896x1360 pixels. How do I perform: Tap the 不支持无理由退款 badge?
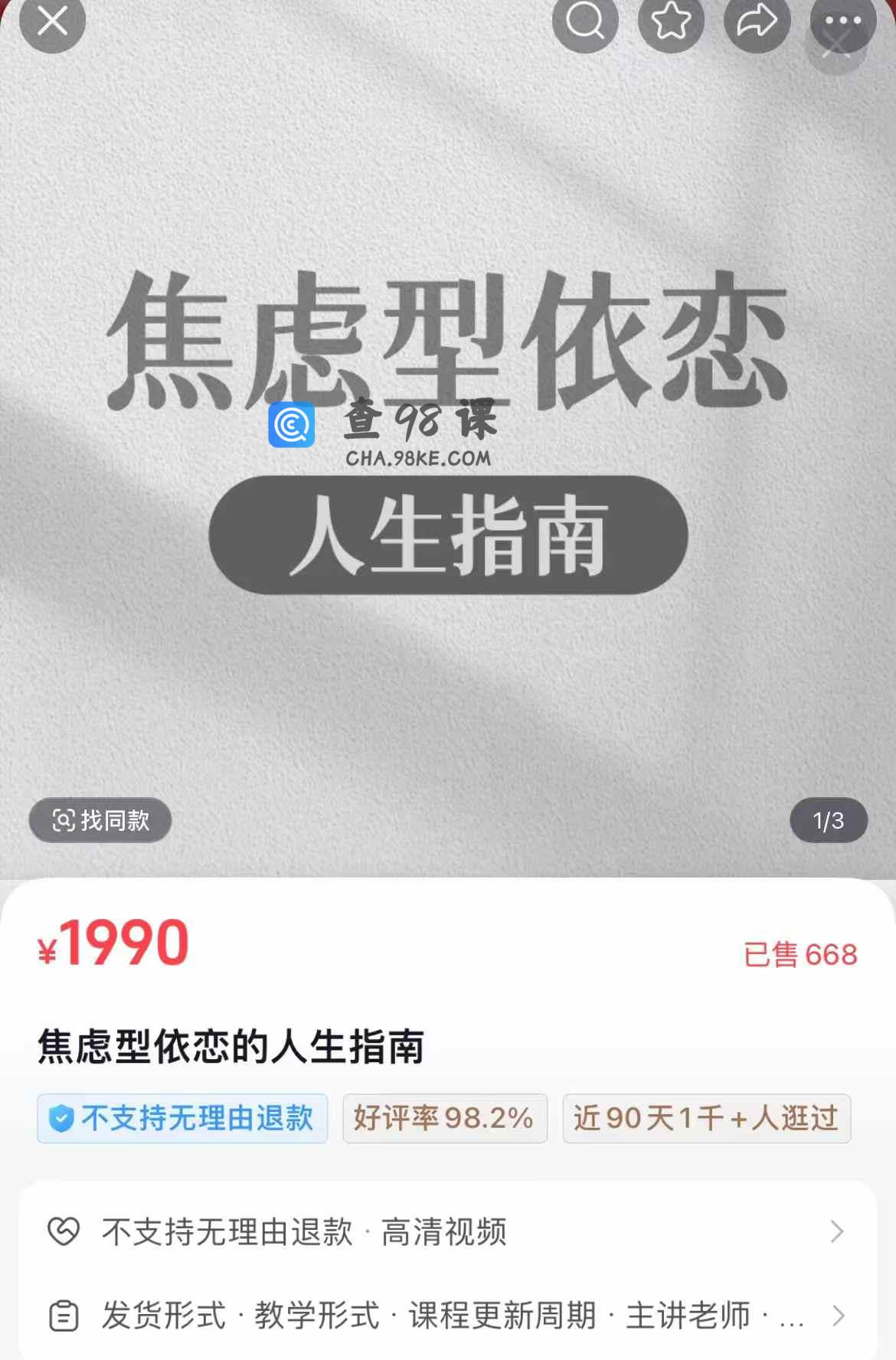(x=182, y=1118)
